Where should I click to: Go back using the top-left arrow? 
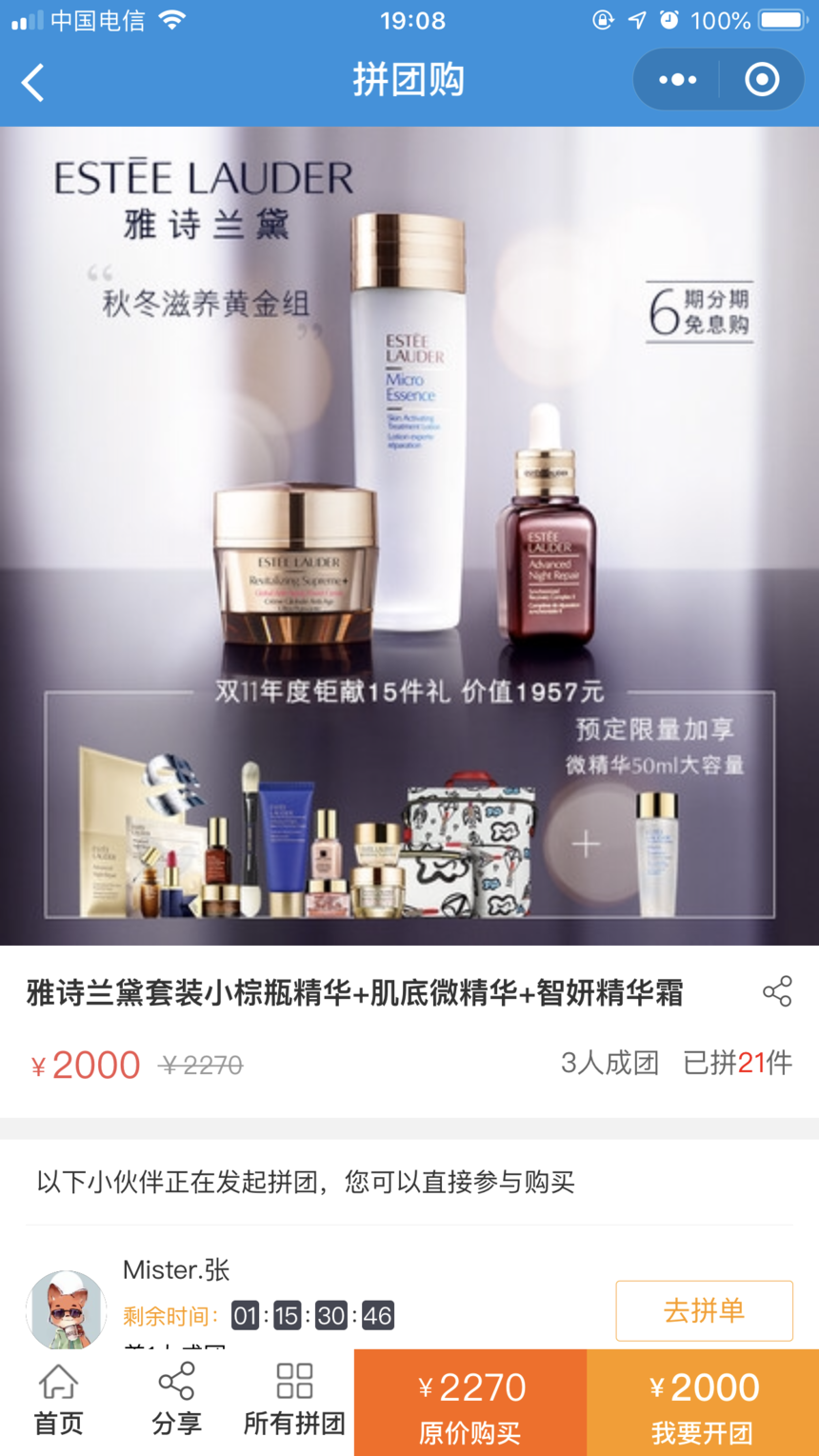coord(33,83)
